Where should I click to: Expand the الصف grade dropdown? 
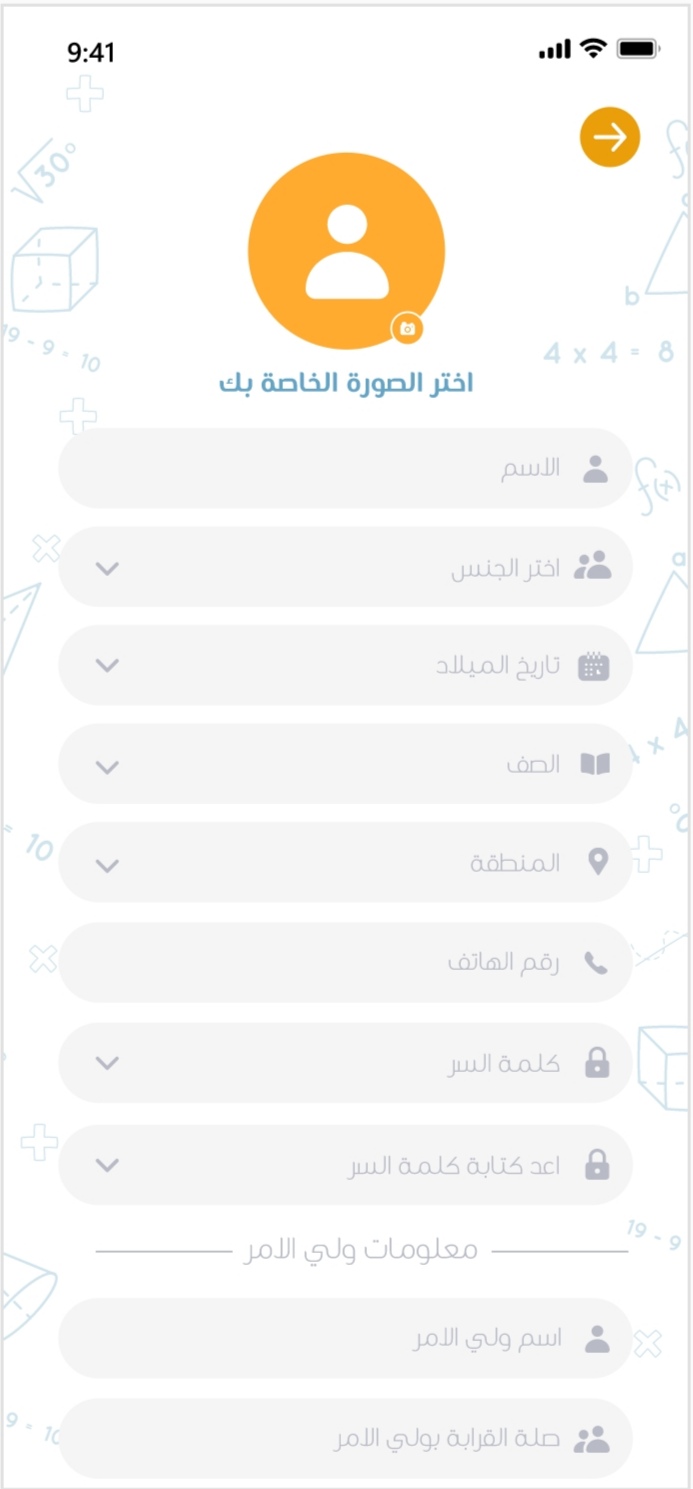pos(346,764)
